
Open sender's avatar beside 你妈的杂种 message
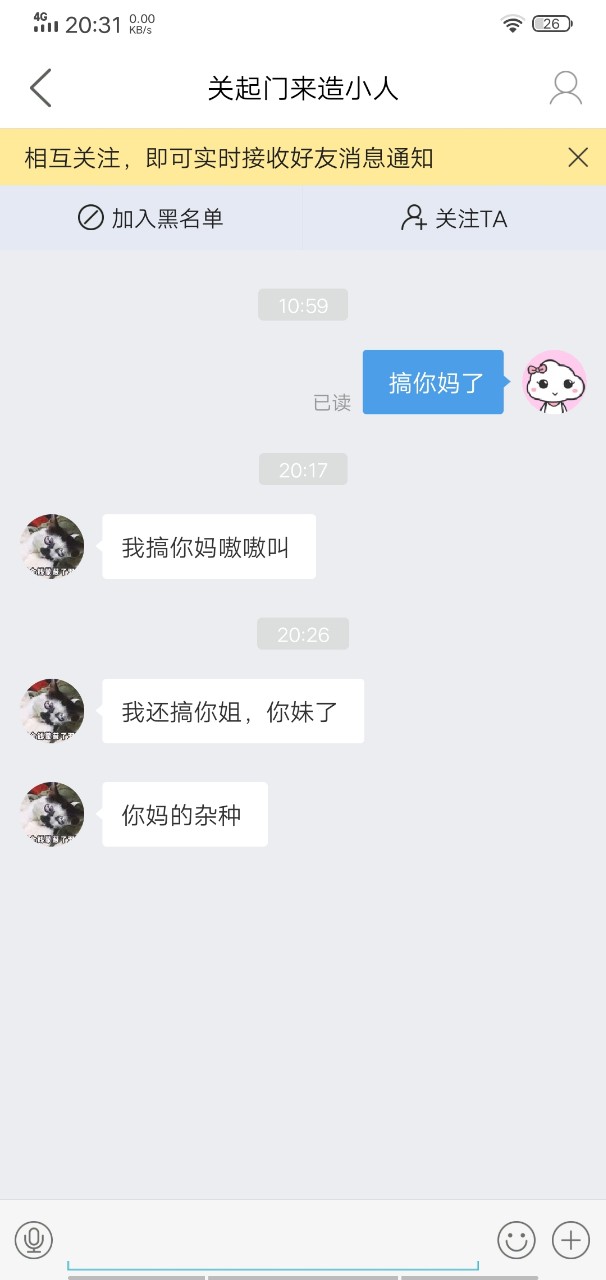pyautogui.click(x=52, y=814)
